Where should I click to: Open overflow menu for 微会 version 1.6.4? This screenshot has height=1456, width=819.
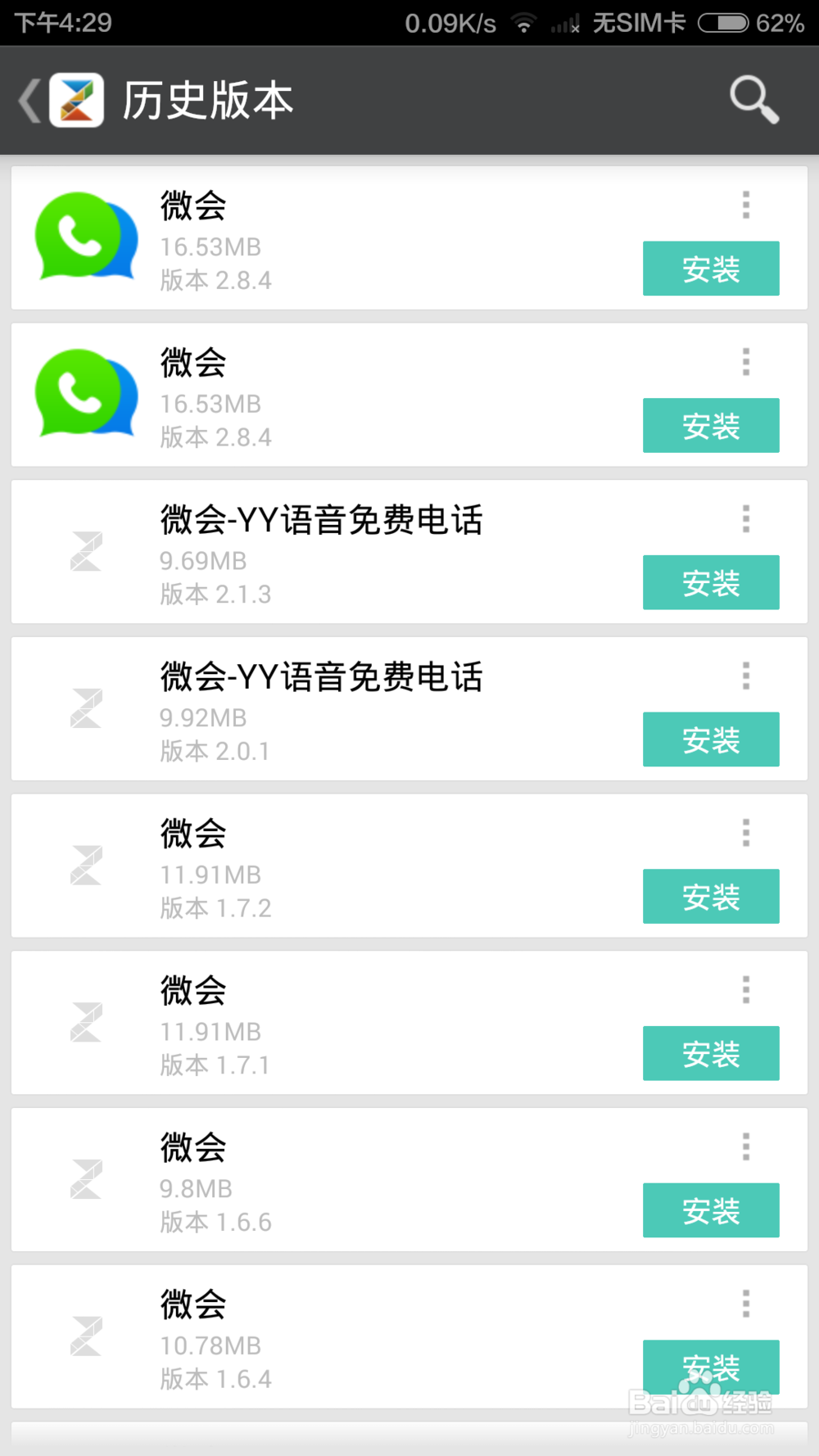[x=746, y=1302]
